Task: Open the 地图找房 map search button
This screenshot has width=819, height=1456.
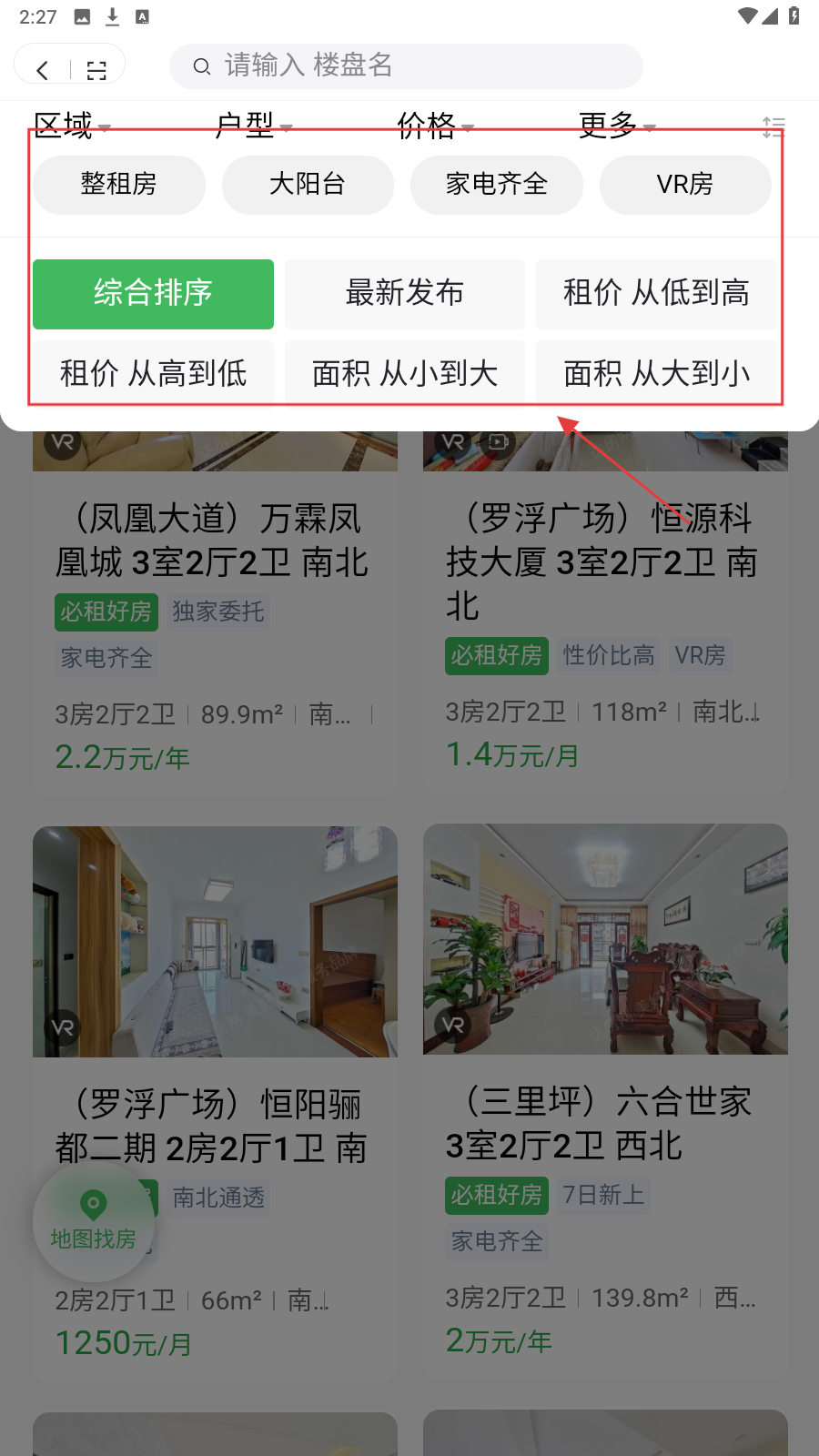Action: 93,1221
